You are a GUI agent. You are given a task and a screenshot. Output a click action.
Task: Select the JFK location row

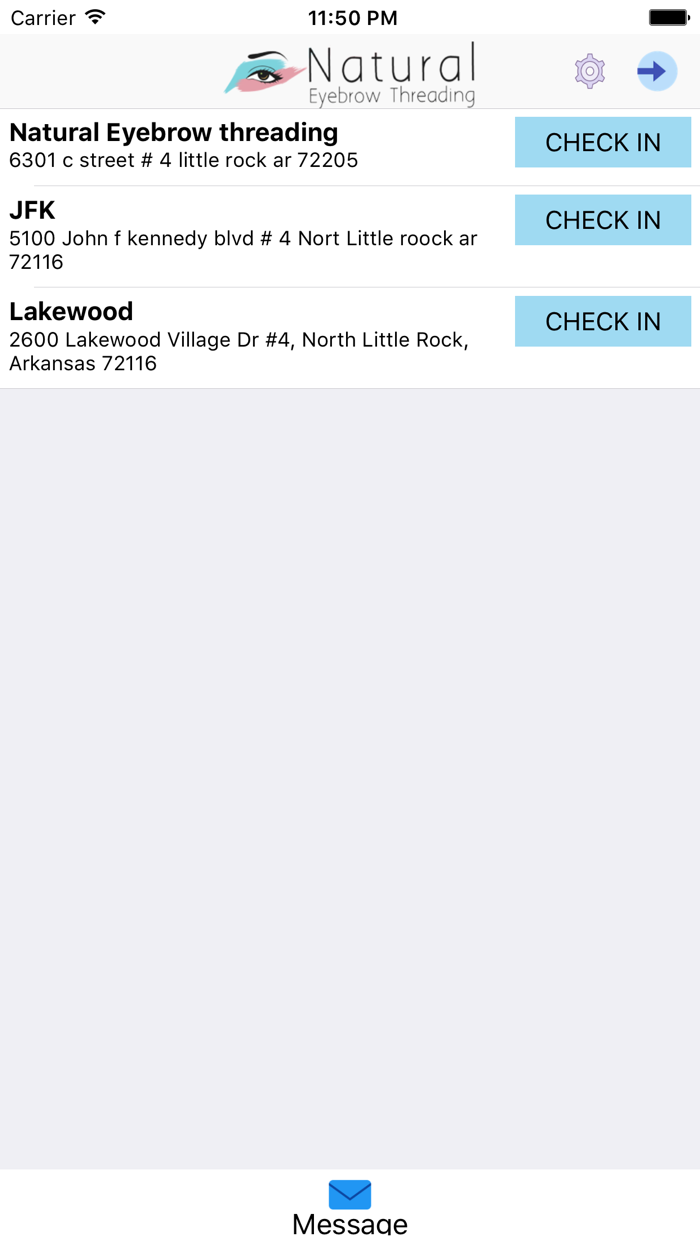click(350, 237)
